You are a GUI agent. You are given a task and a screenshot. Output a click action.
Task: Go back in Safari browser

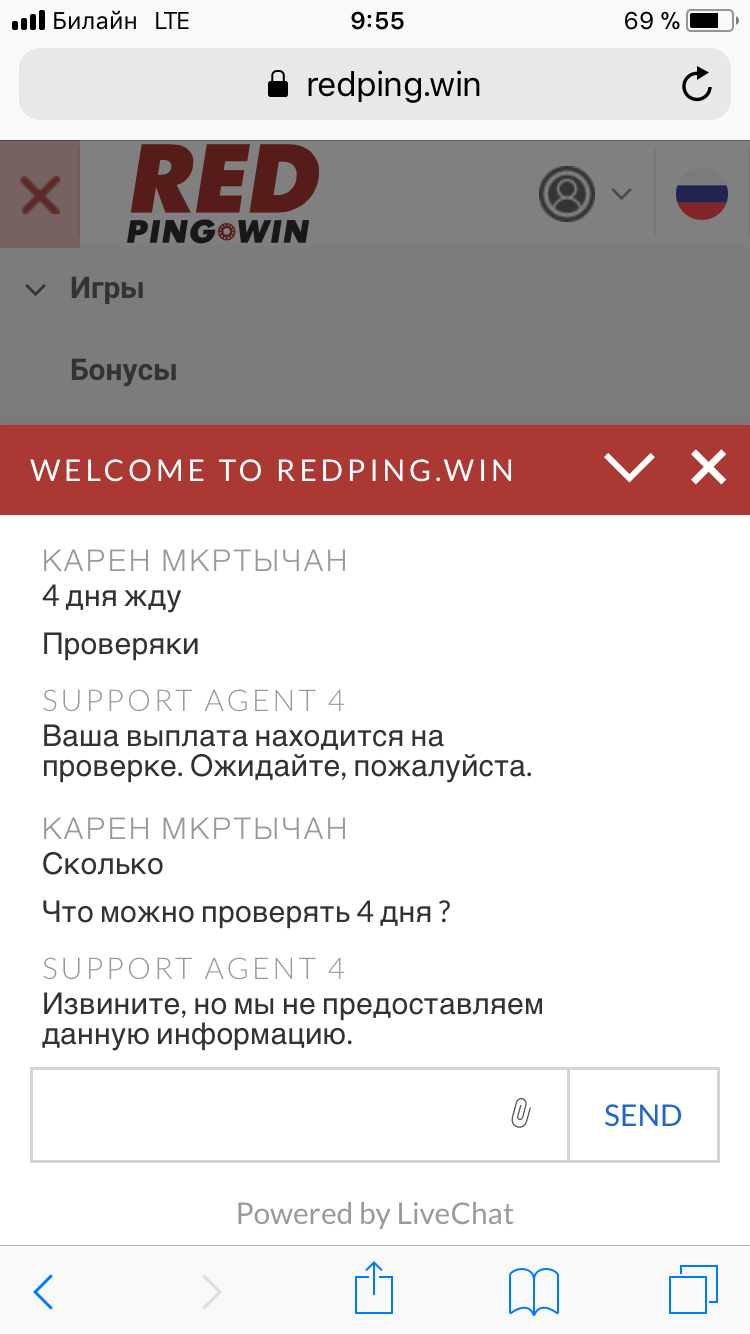coord(43,1292)
